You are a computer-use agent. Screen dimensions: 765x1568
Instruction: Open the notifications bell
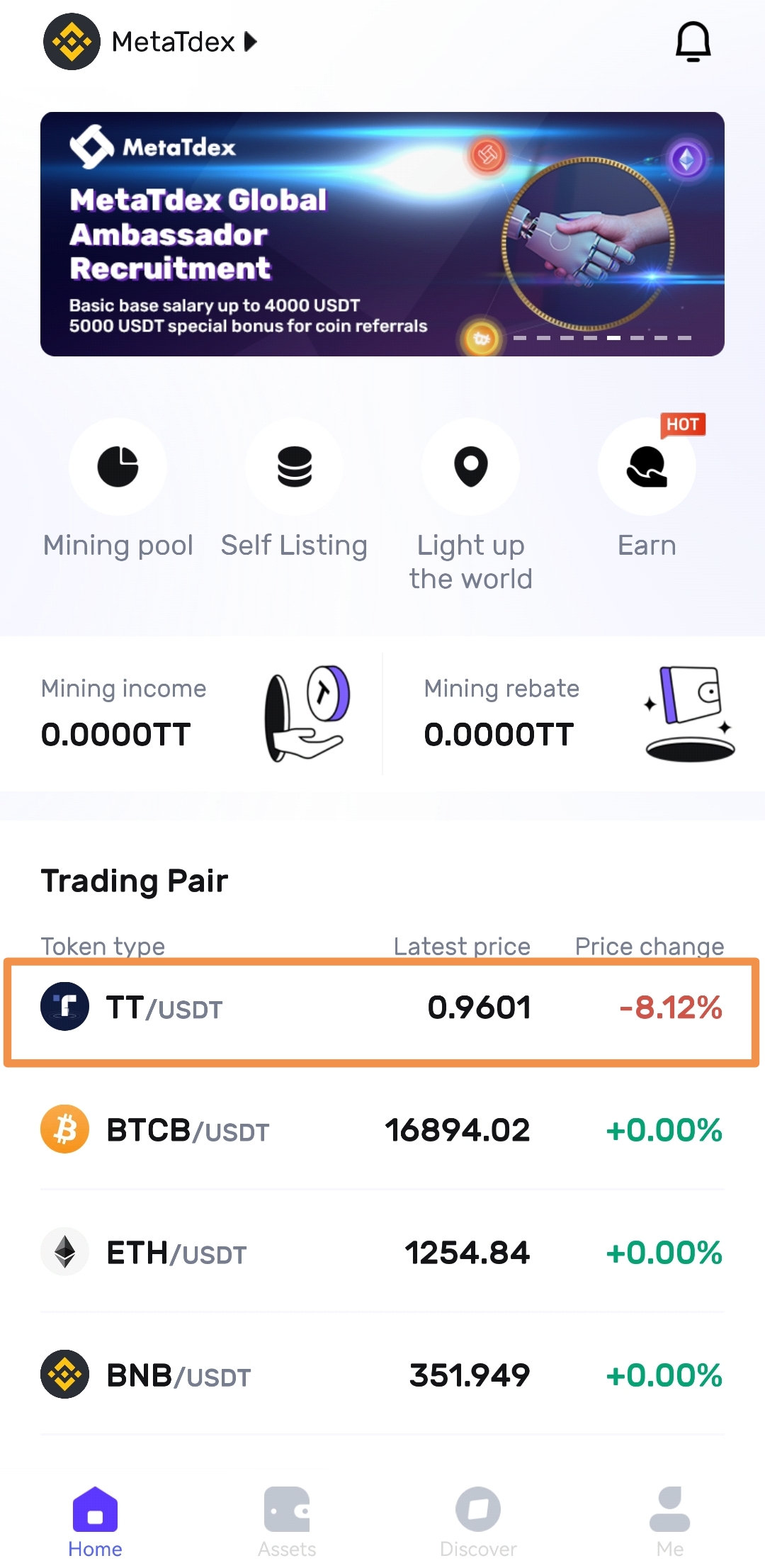click(692, 42)
